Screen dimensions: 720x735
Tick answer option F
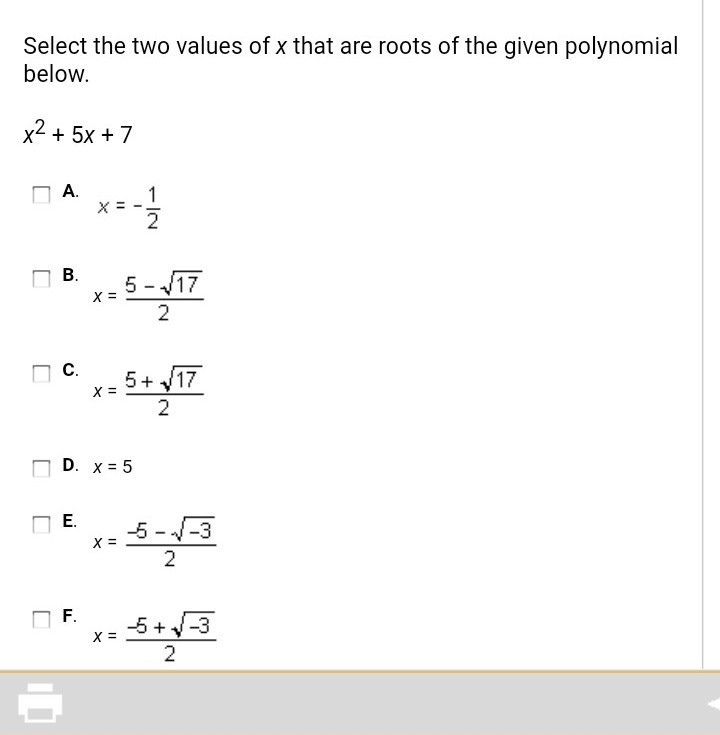click(x=40, y=619)
